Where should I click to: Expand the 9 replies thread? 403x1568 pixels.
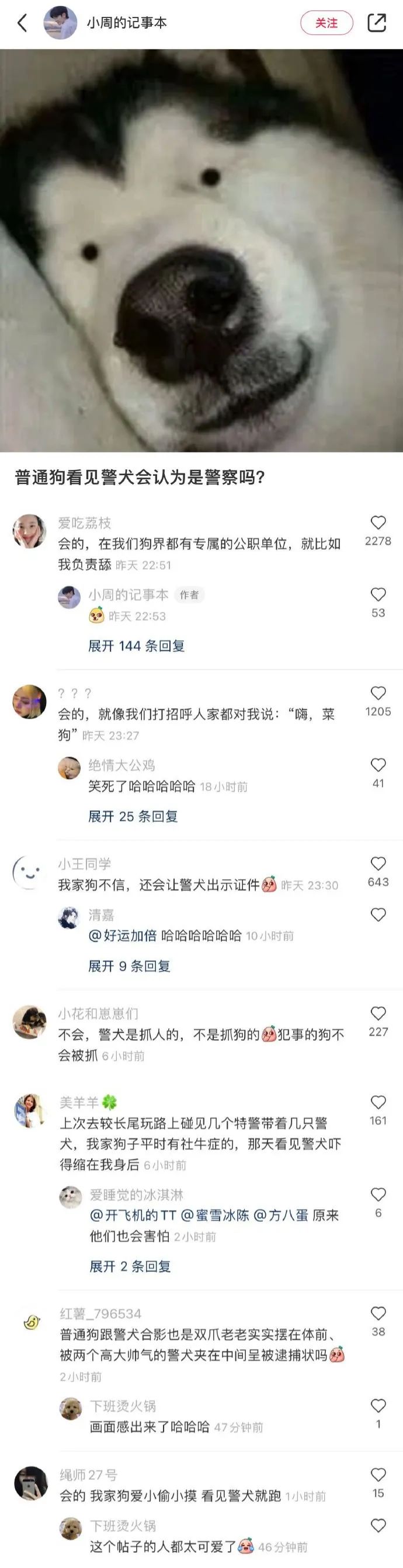(129, 966)
